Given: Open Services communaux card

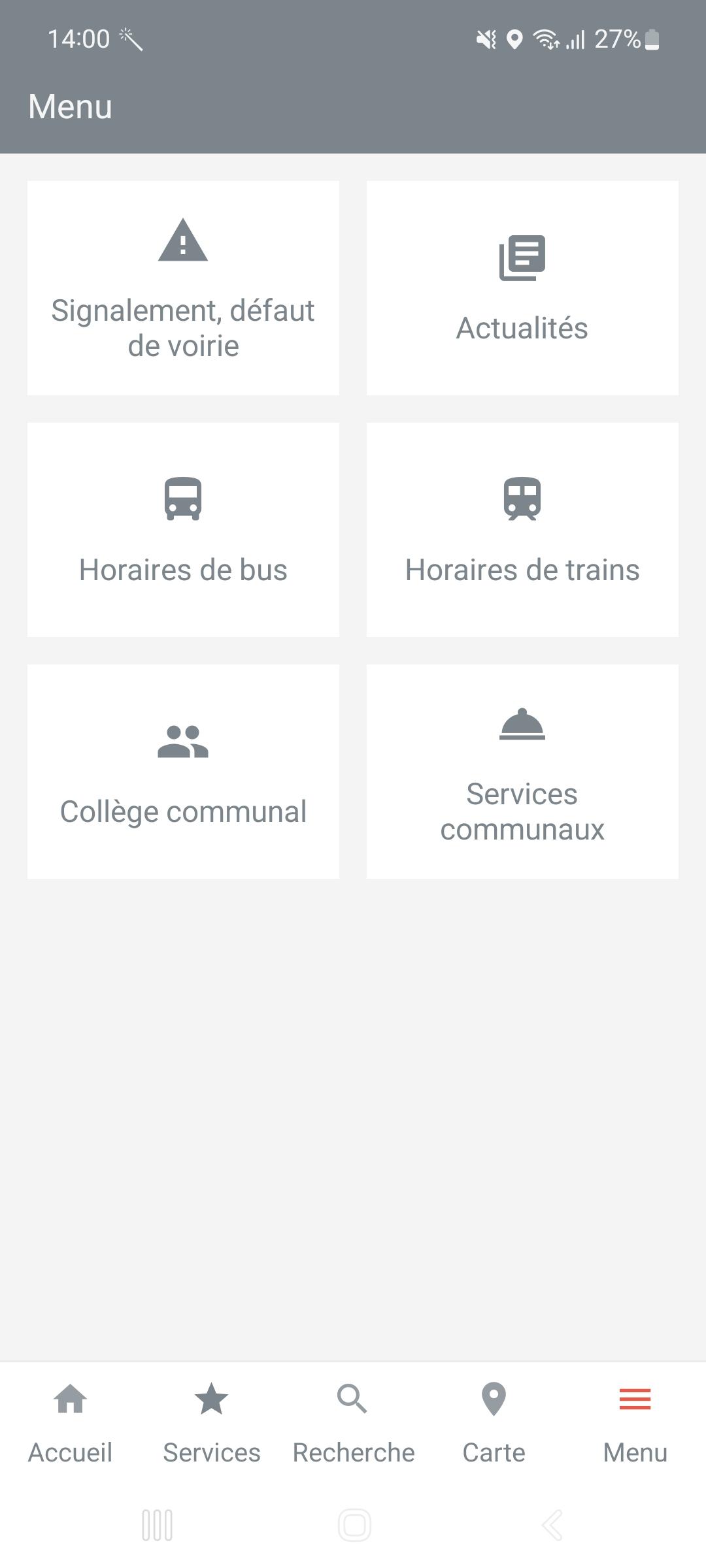Looking at the screenshot, I should (522, 772).
